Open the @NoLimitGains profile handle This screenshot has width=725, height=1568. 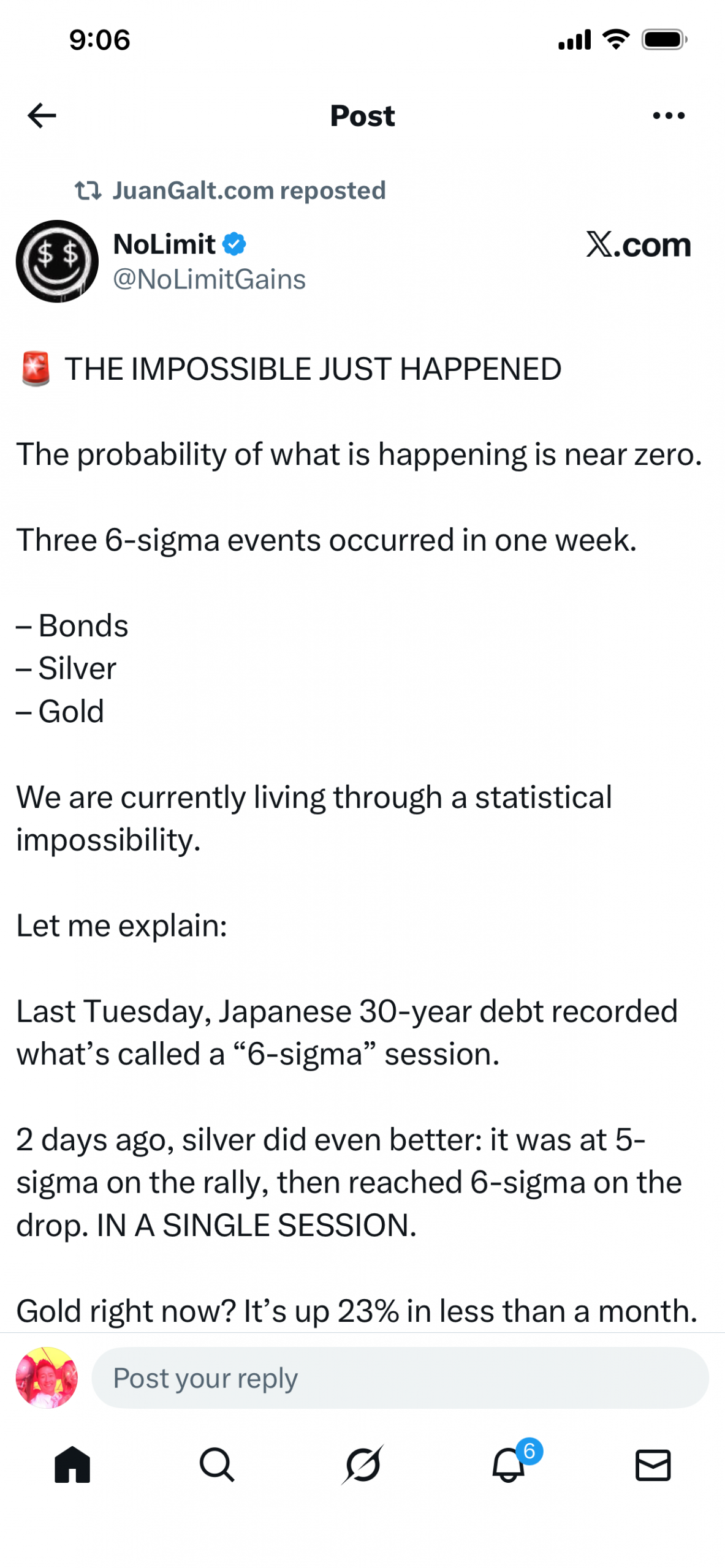(x=209, y=279)
